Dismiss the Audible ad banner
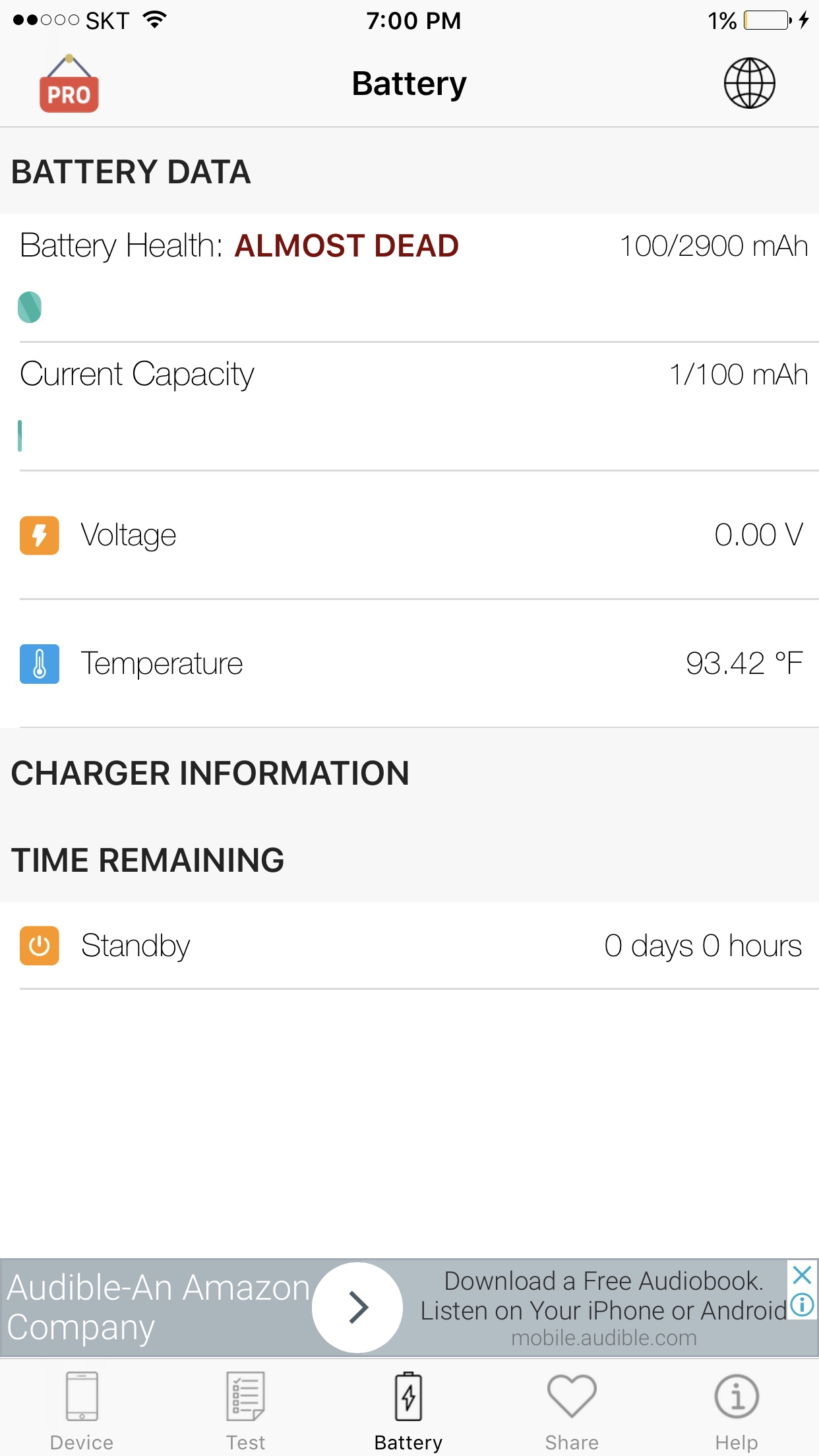This screenshot has width=819, height=1456. coord(802,1275)
